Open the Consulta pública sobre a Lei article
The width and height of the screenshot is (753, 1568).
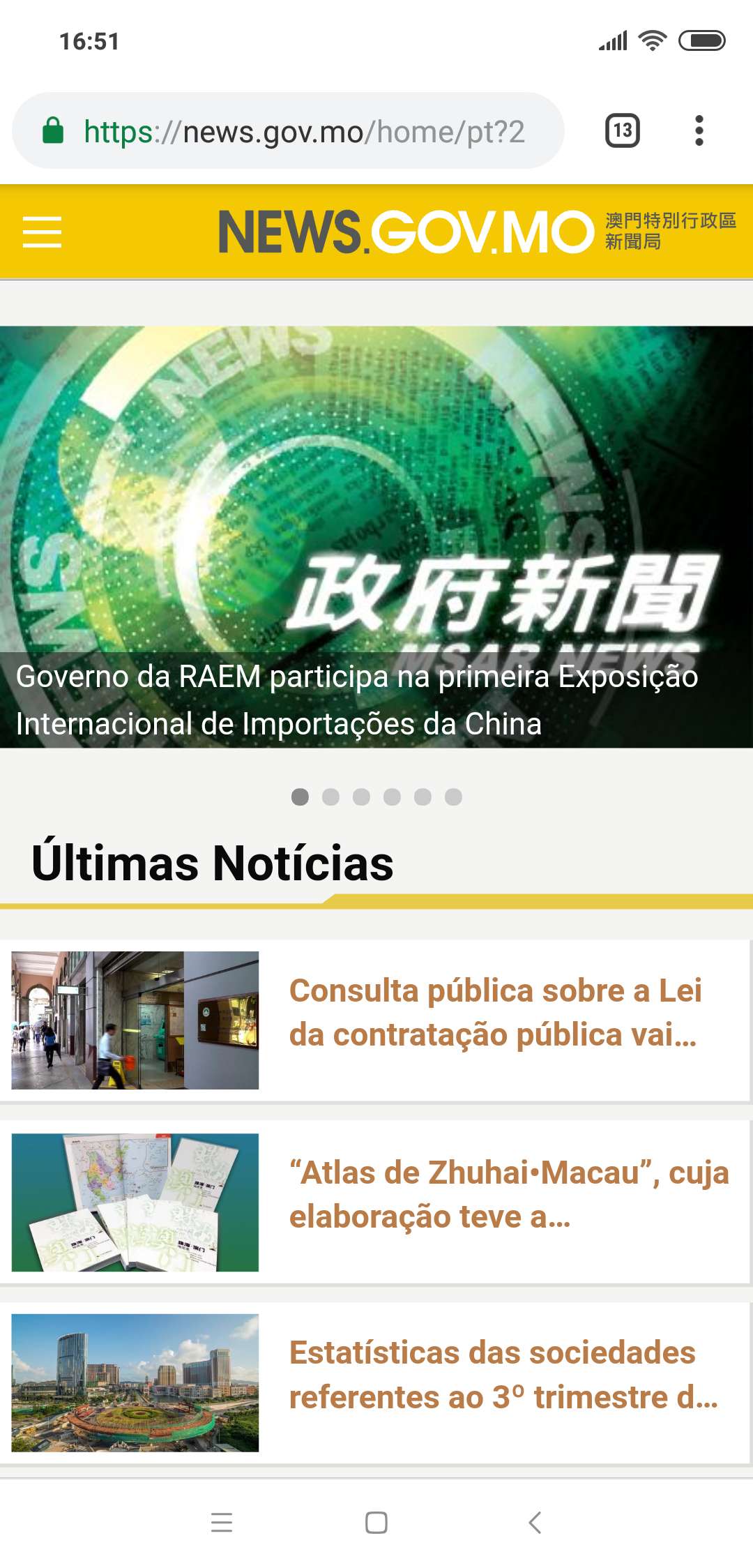tap(495, 1012)
